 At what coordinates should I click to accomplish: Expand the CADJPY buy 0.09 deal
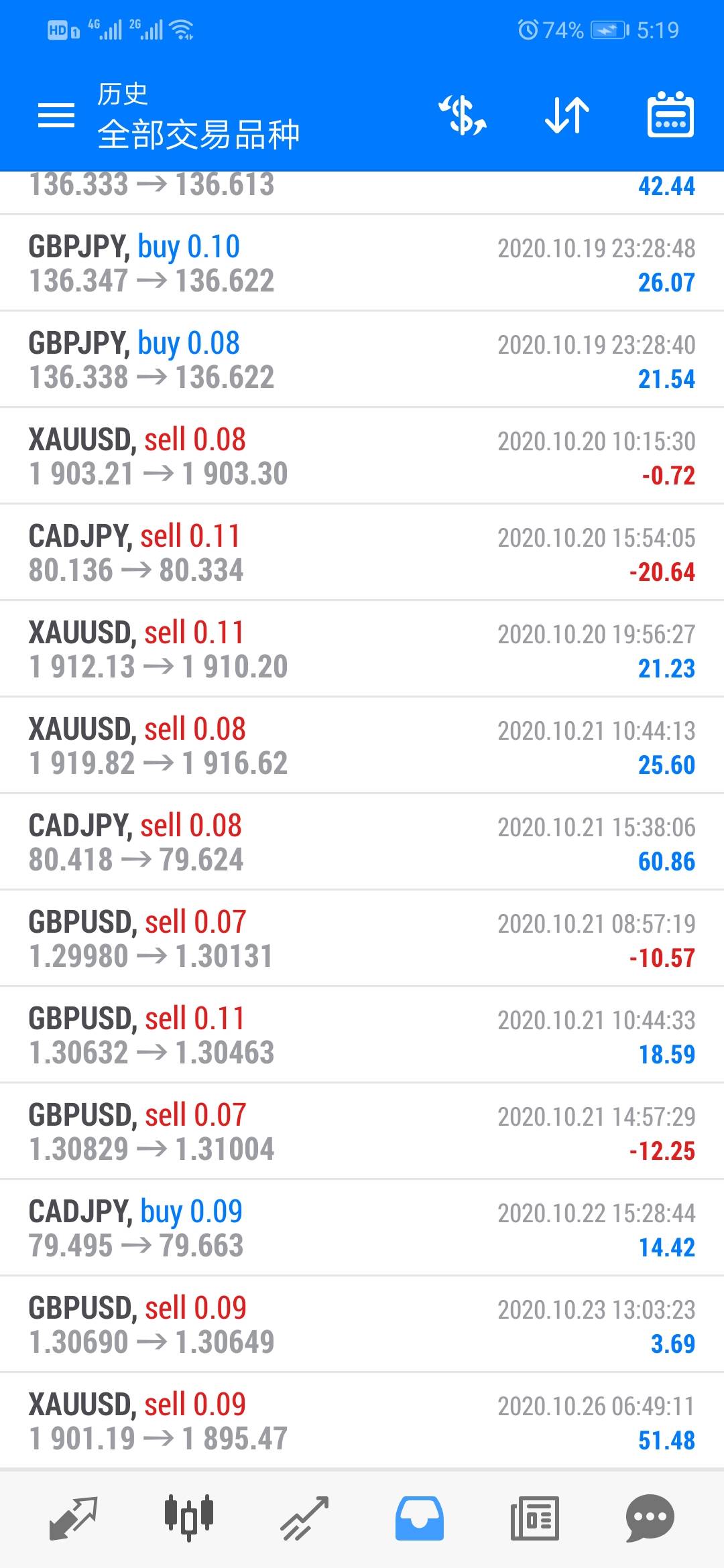coord(362,1228)
